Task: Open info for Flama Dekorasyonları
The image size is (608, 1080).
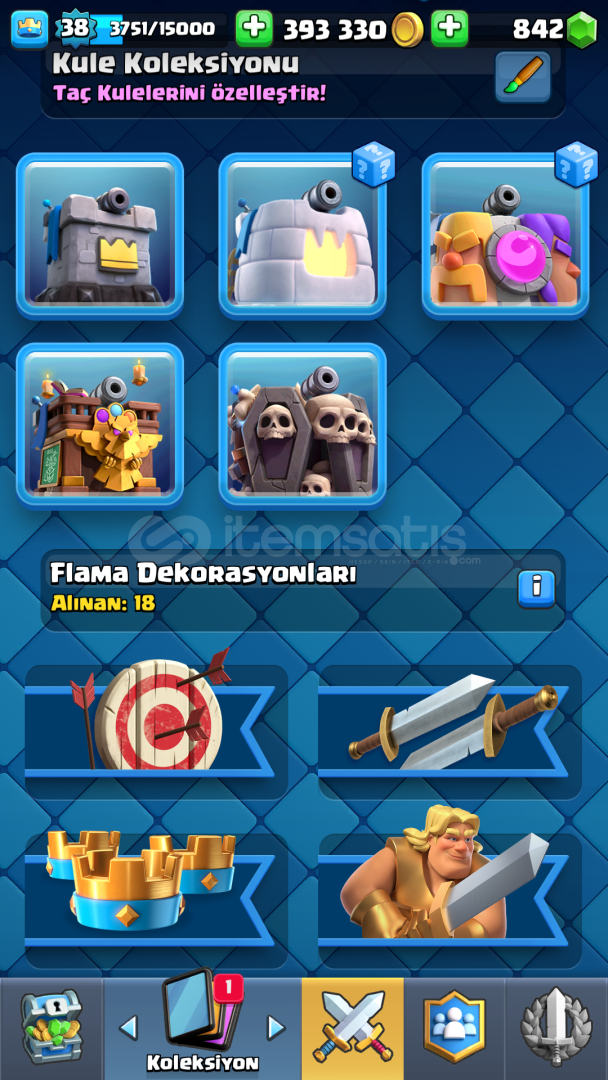Action: (x=536, y=590)
